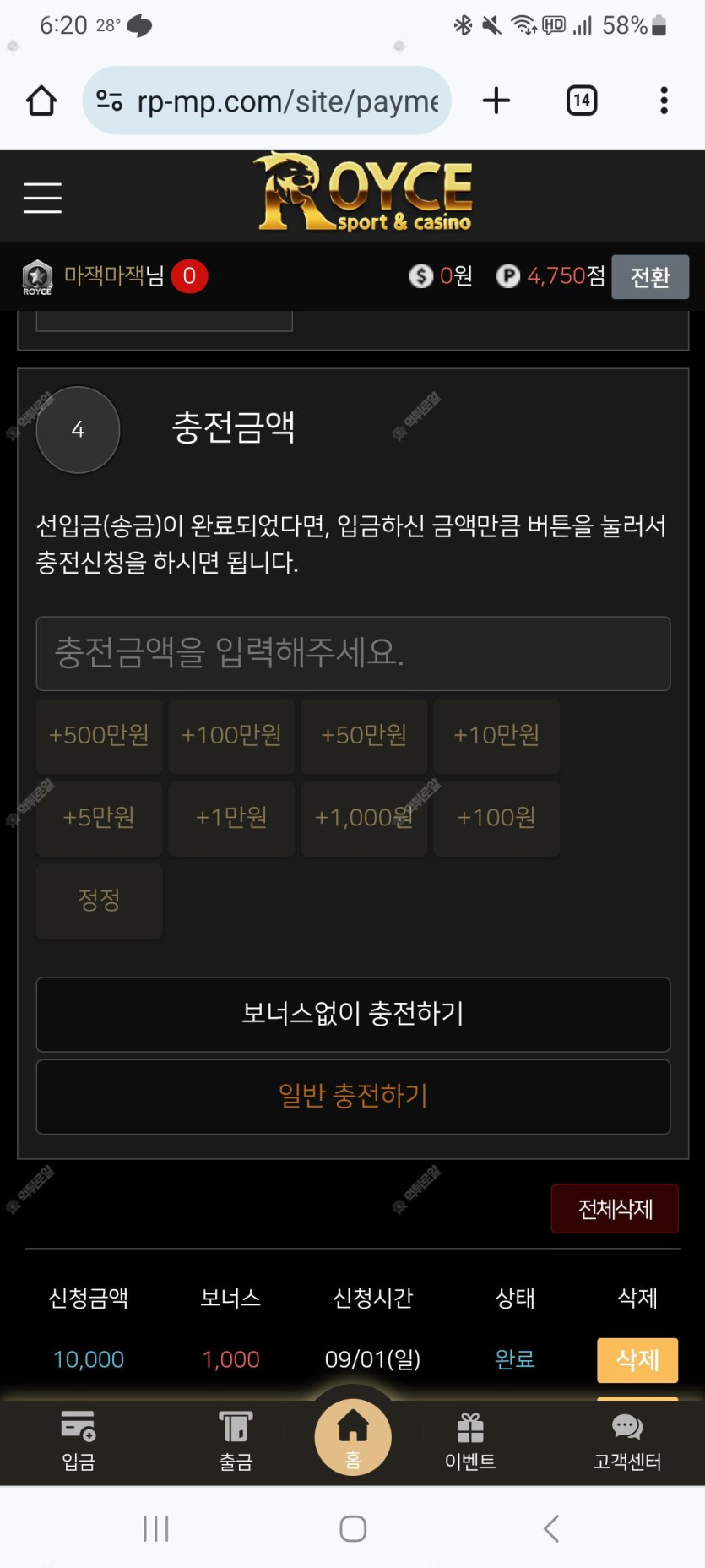This screenshot has height=1568, width=705.
Task: Go to the 홈 tab
Action: click(x=353, y=1436)
